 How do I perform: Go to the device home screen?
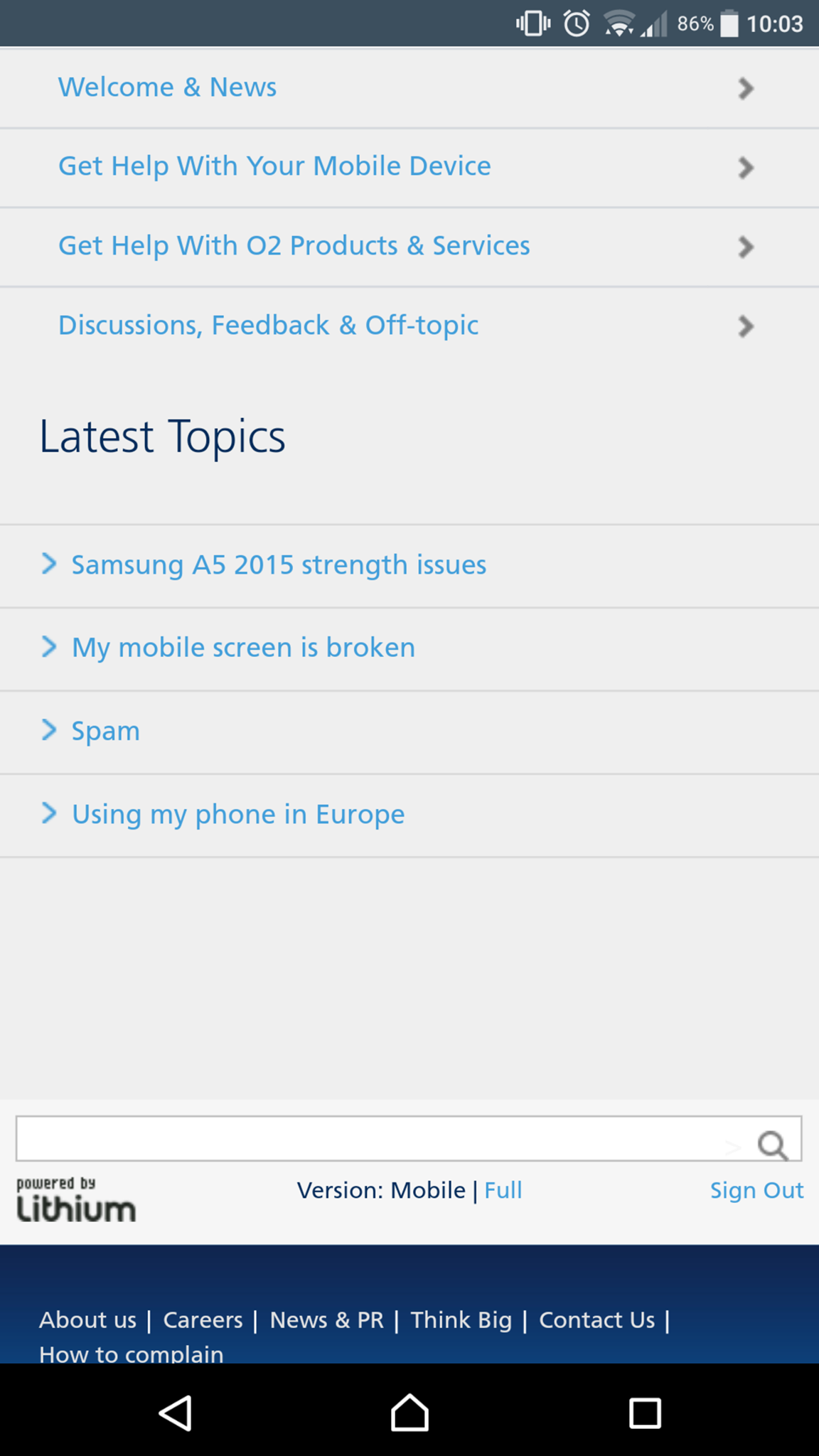(x=409, y=1412)
